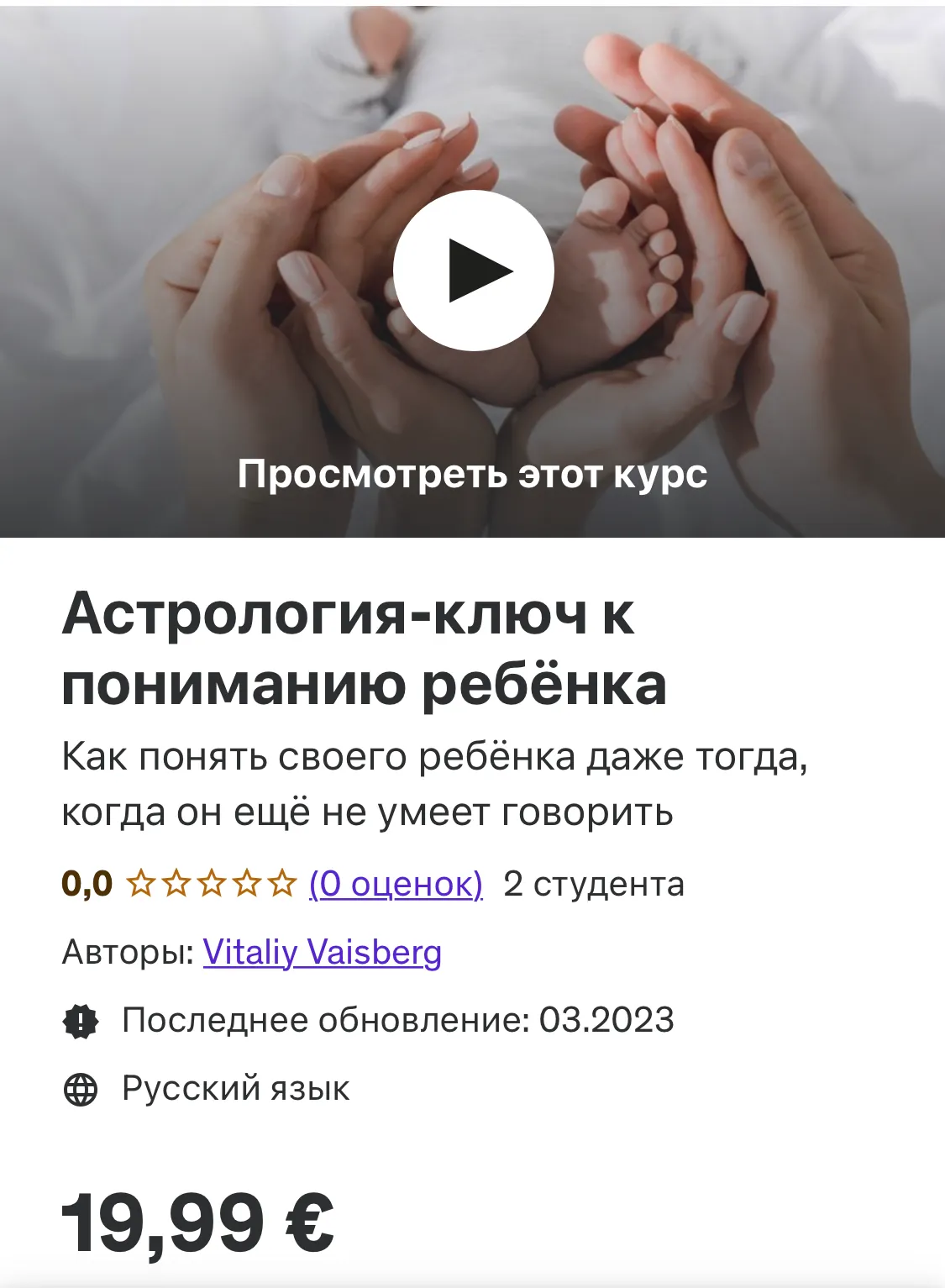
Task: Open the (0 оценок) ratings link
Action: tap(396, 884)
